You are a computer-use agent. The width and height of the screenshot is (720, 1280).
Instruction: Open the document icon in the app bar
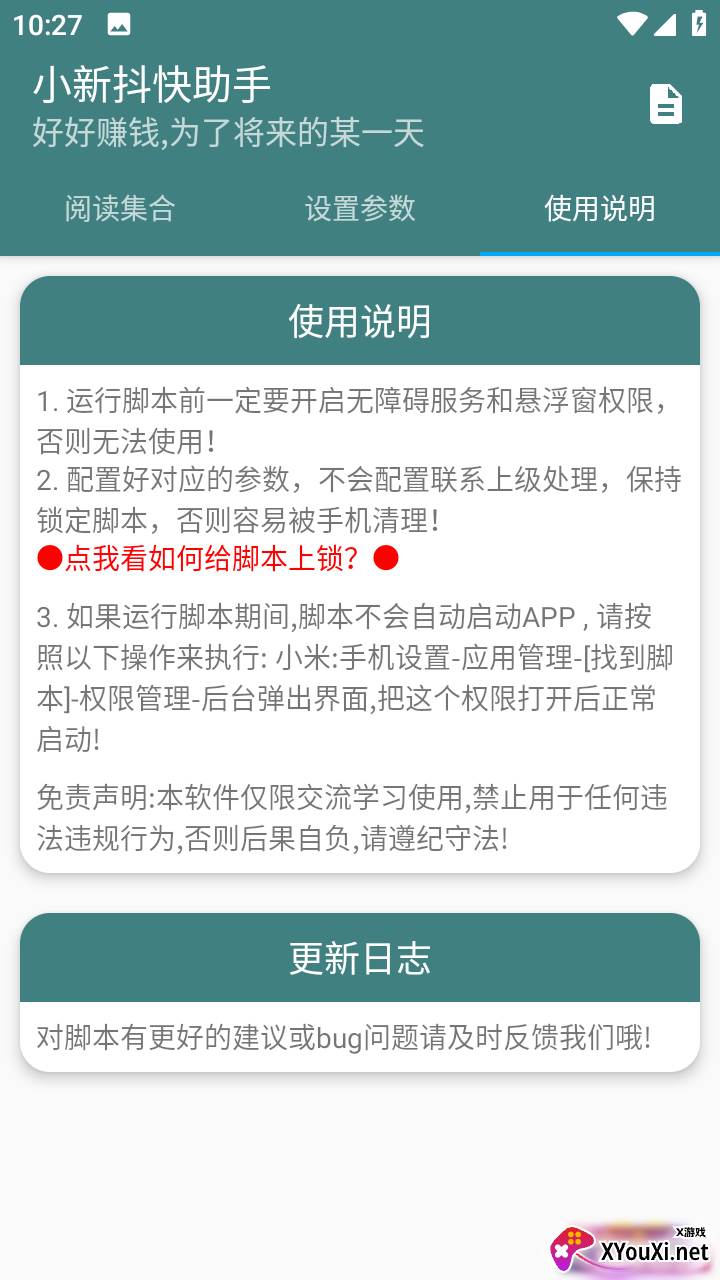[666, 105]
